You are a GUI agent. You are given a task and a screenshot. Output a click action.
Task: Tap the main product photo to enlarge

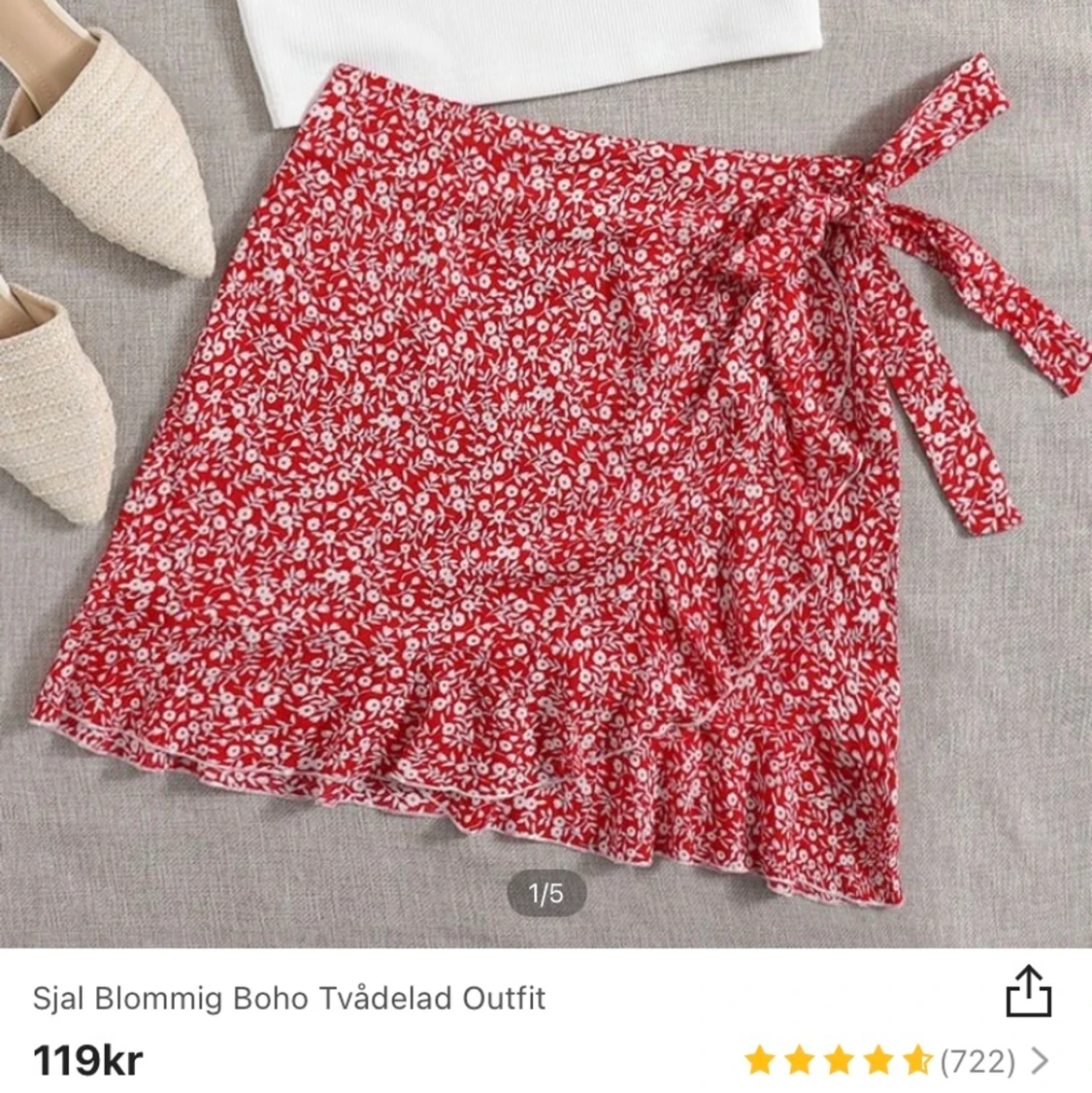[544, 466]
